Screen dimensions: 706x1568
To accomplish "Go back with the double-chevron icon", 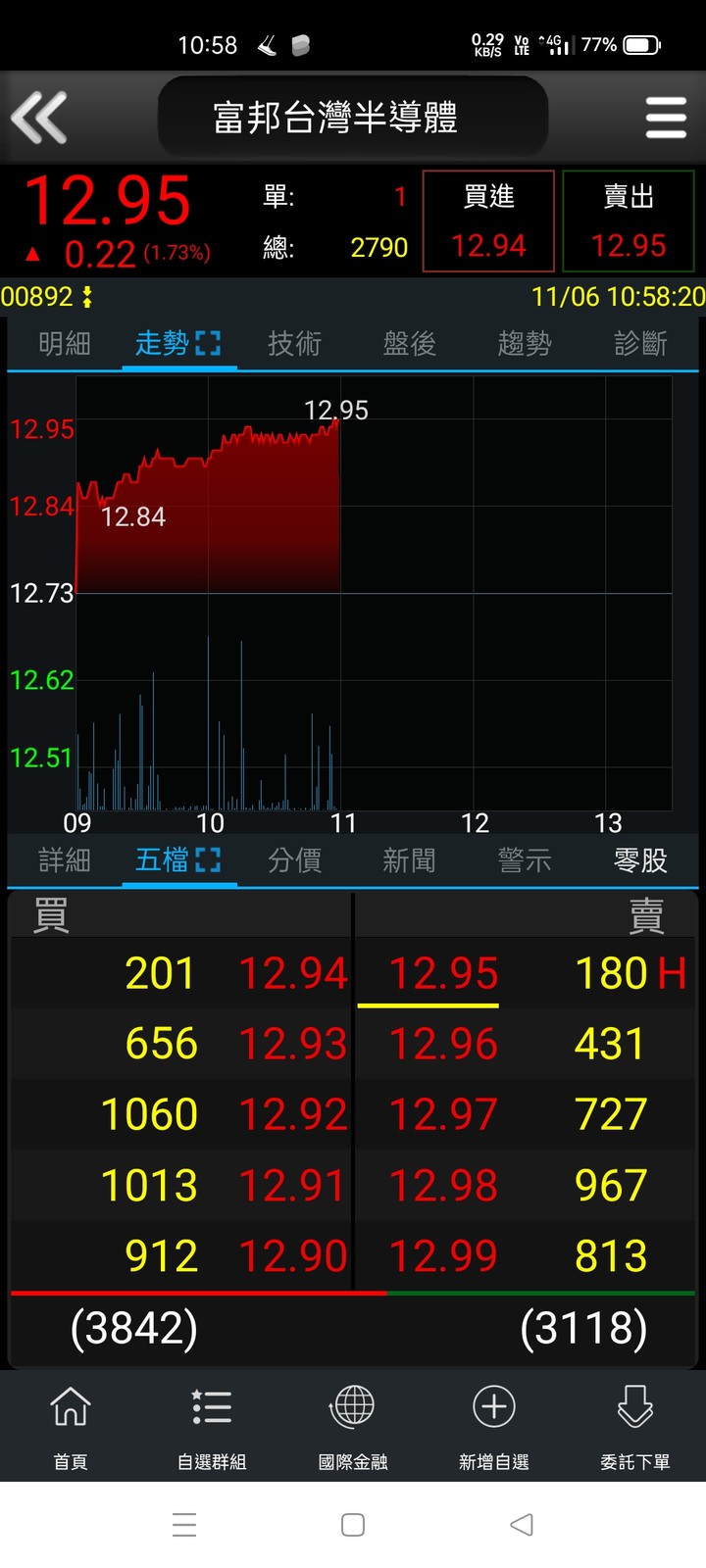I will 39,118.
